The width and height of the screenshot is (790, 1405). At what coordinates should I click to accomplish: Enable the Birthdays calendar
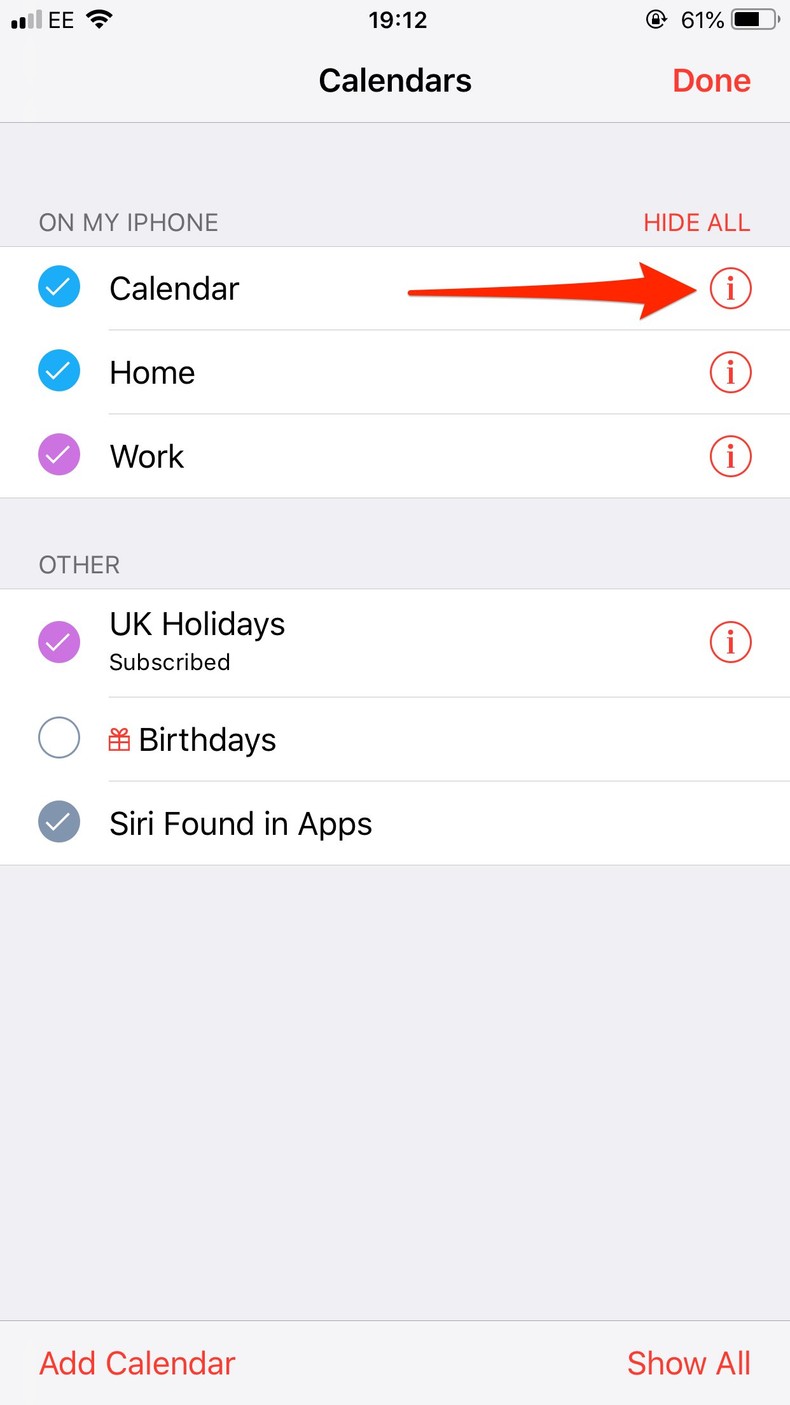pyautogui.click(x=60, y=740)
